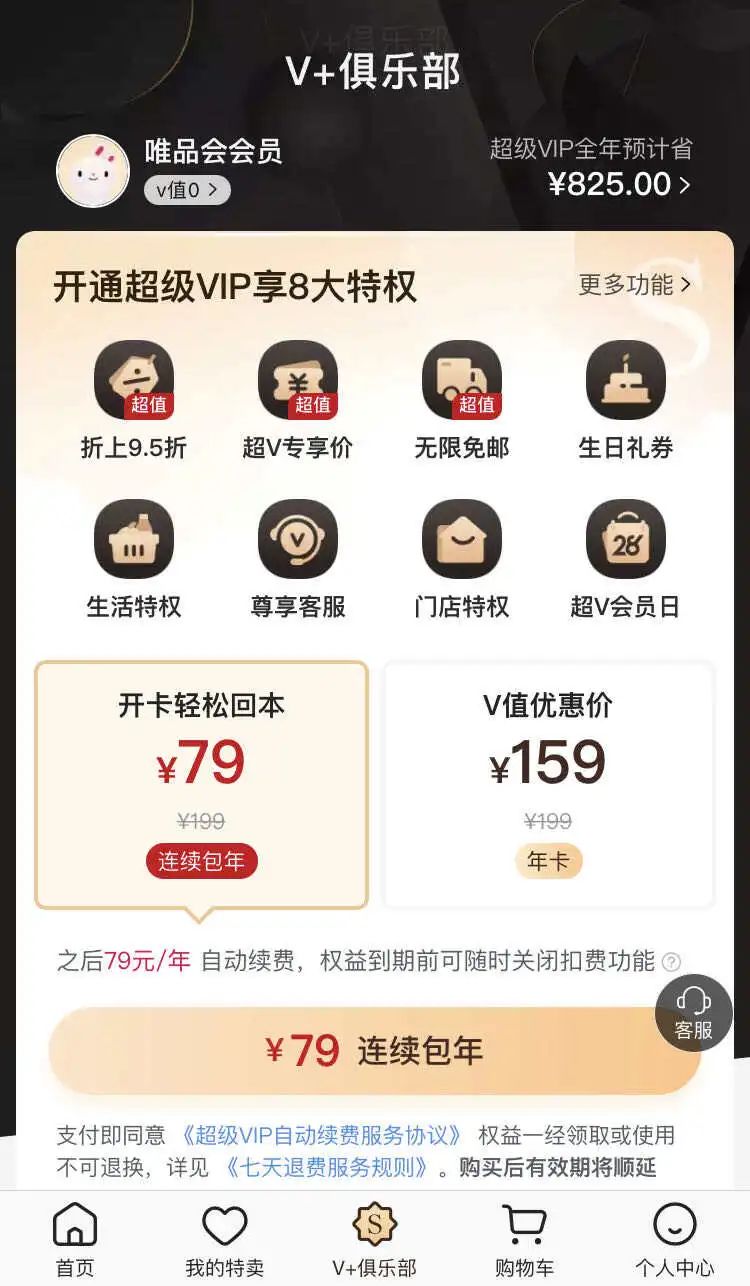The height and width of the screenshot is (1286, 750).
Task: Tap the help icon beside the auto-renewal note
Action: [x=672, y=962]
